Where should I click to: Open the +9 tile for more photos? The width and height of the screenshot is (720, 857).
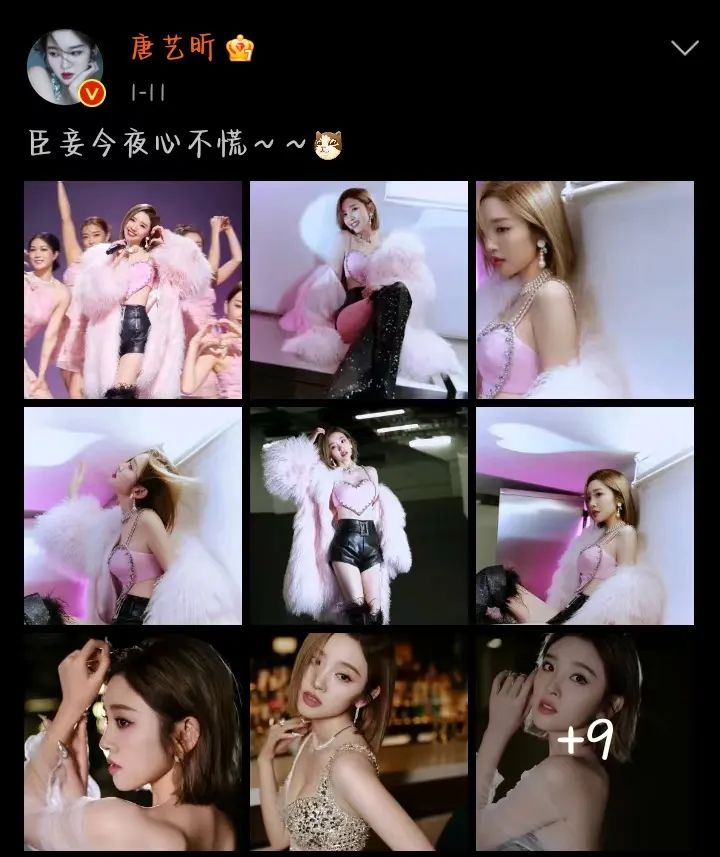[585, 741]
